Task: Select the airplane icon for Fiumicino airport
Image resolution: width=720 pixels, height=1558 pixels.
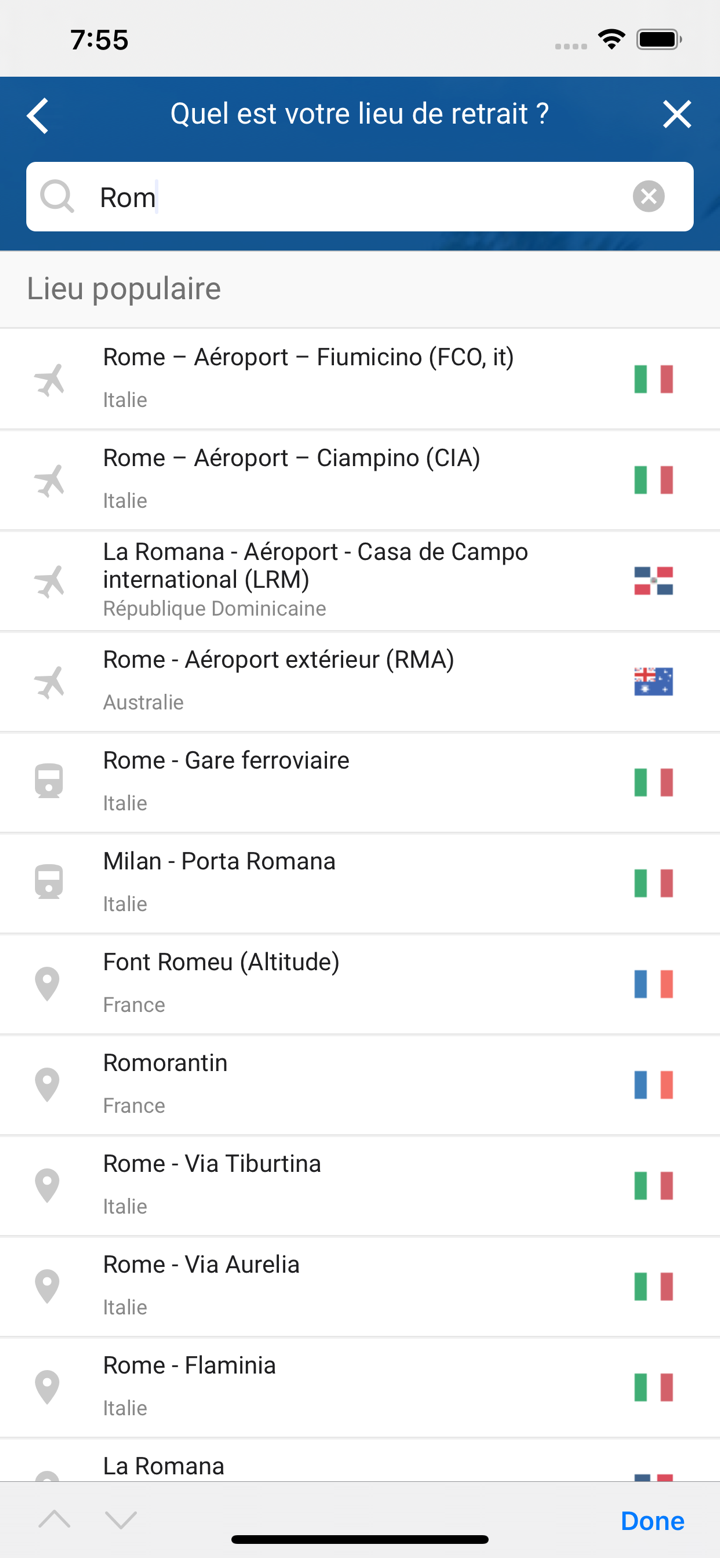Action: [x=47, y=378]
